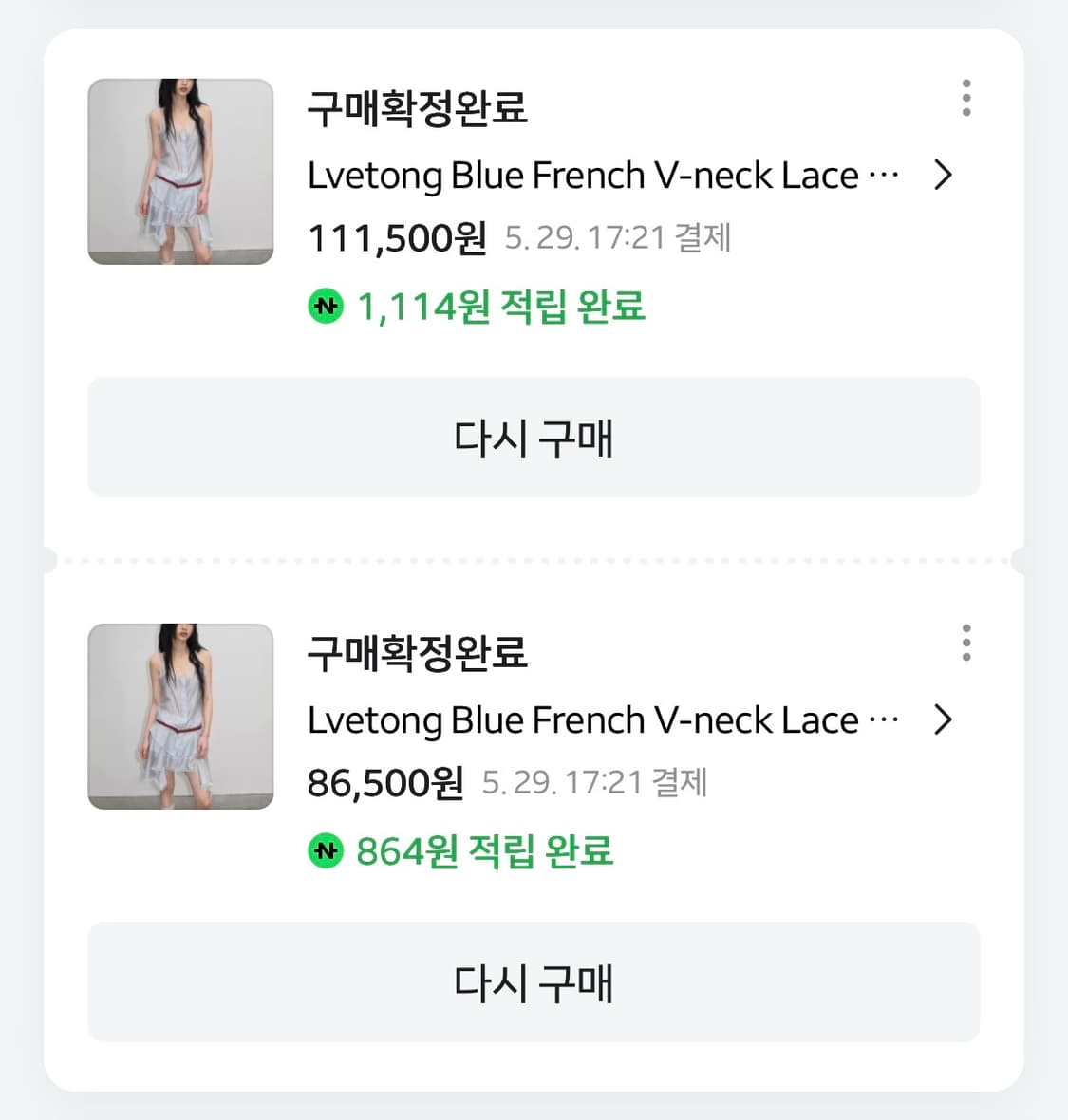The width and height of the screenshot is (1068, 1120).
Task: Open the first Lvetong Blue French V-neck product page
Action: tap(603, 175)
